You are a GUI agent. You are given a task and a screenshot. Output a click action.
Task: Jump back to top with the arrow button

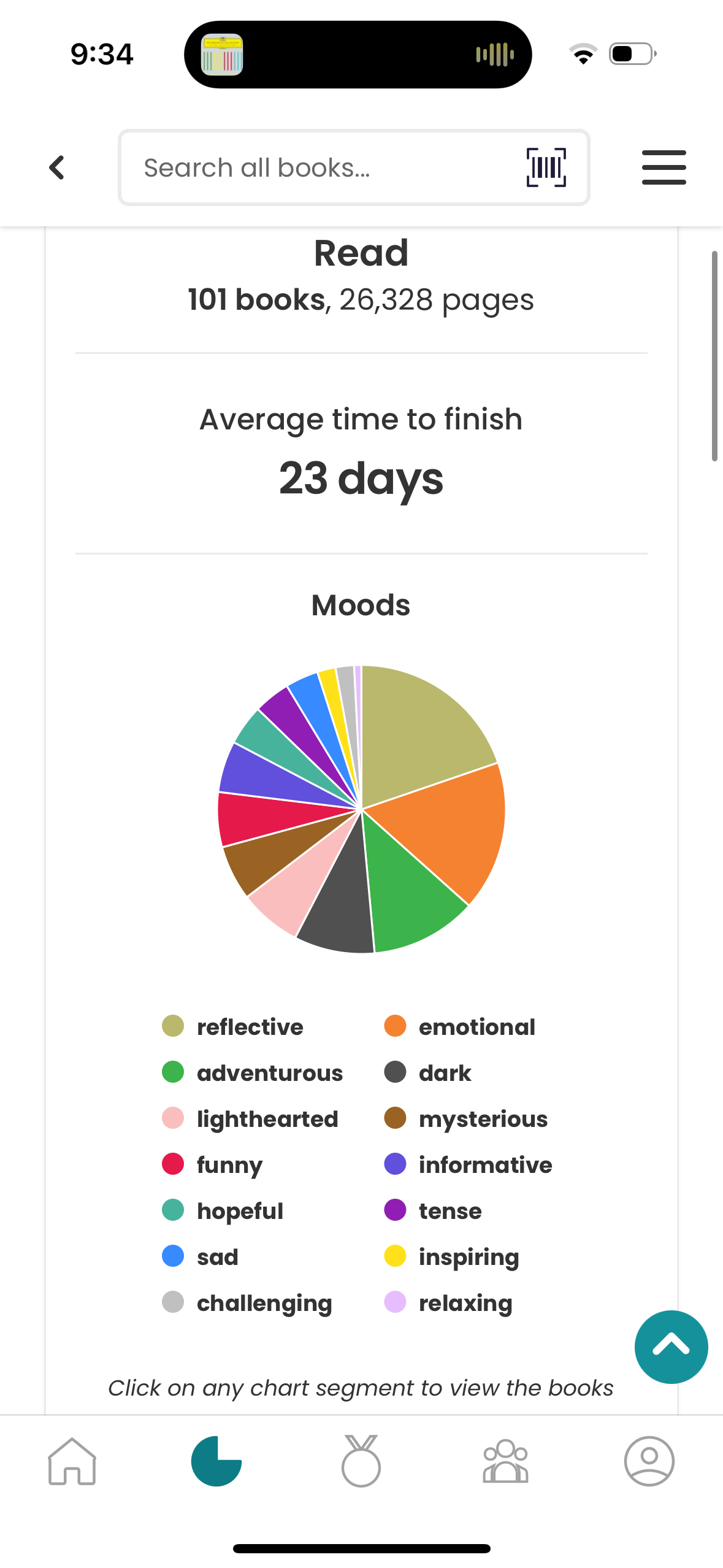pos(671,1347)
